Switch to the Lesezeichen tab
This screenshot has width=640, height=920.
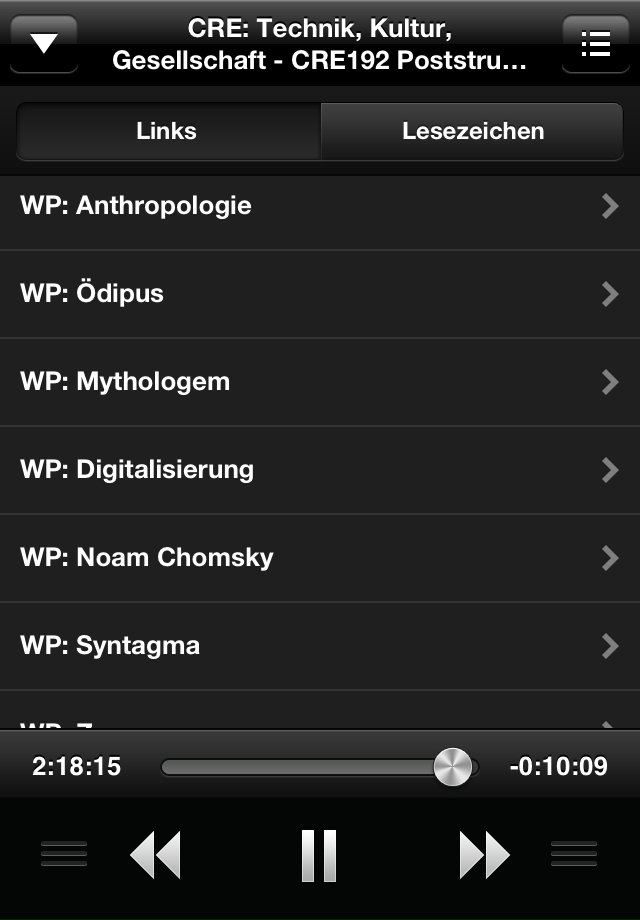click(x=472, y=131)
